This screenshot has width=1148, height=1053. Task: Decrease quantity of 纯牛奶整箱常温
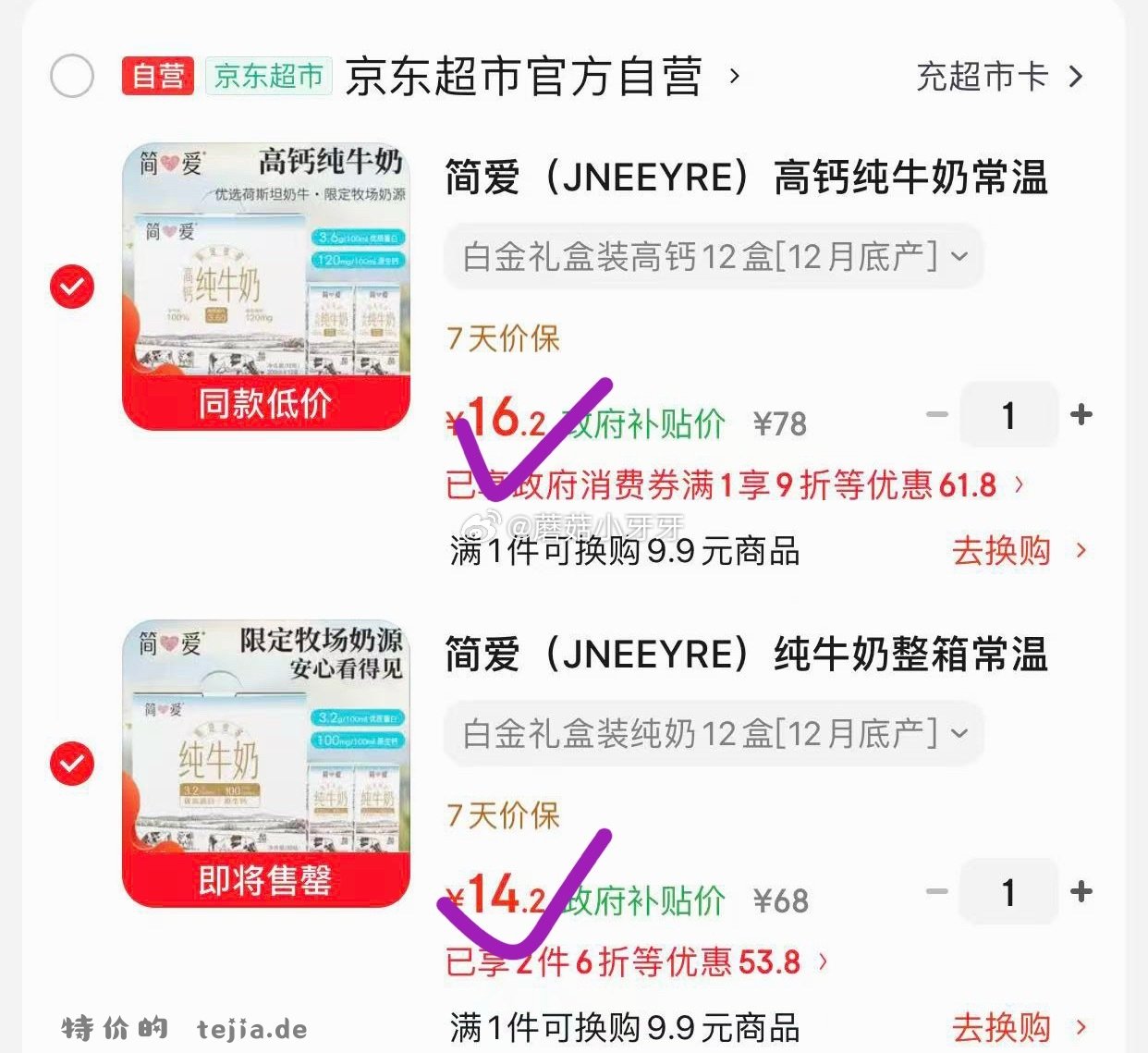pos(937,892)
